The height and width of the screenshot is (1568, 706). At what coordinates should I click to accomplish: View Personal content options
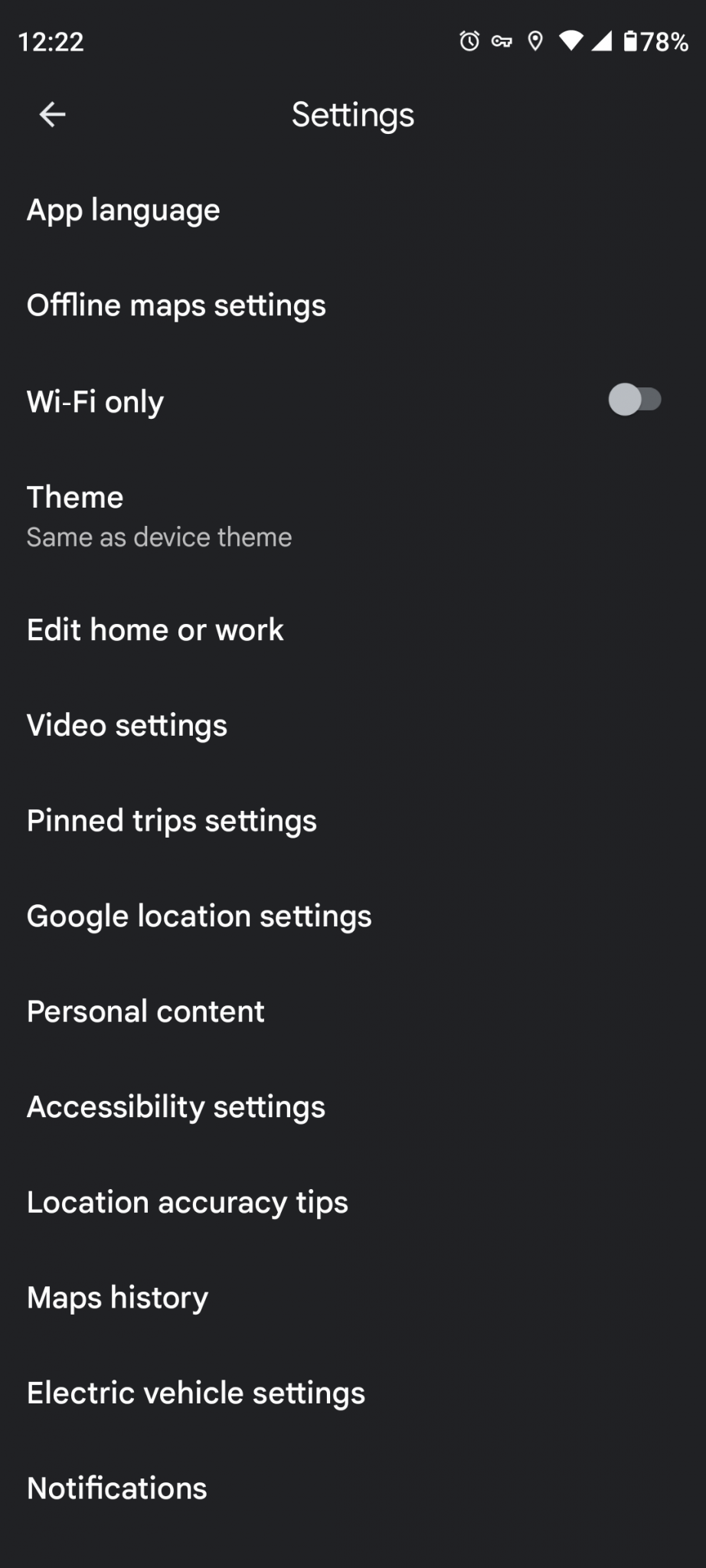point(145,1011)
